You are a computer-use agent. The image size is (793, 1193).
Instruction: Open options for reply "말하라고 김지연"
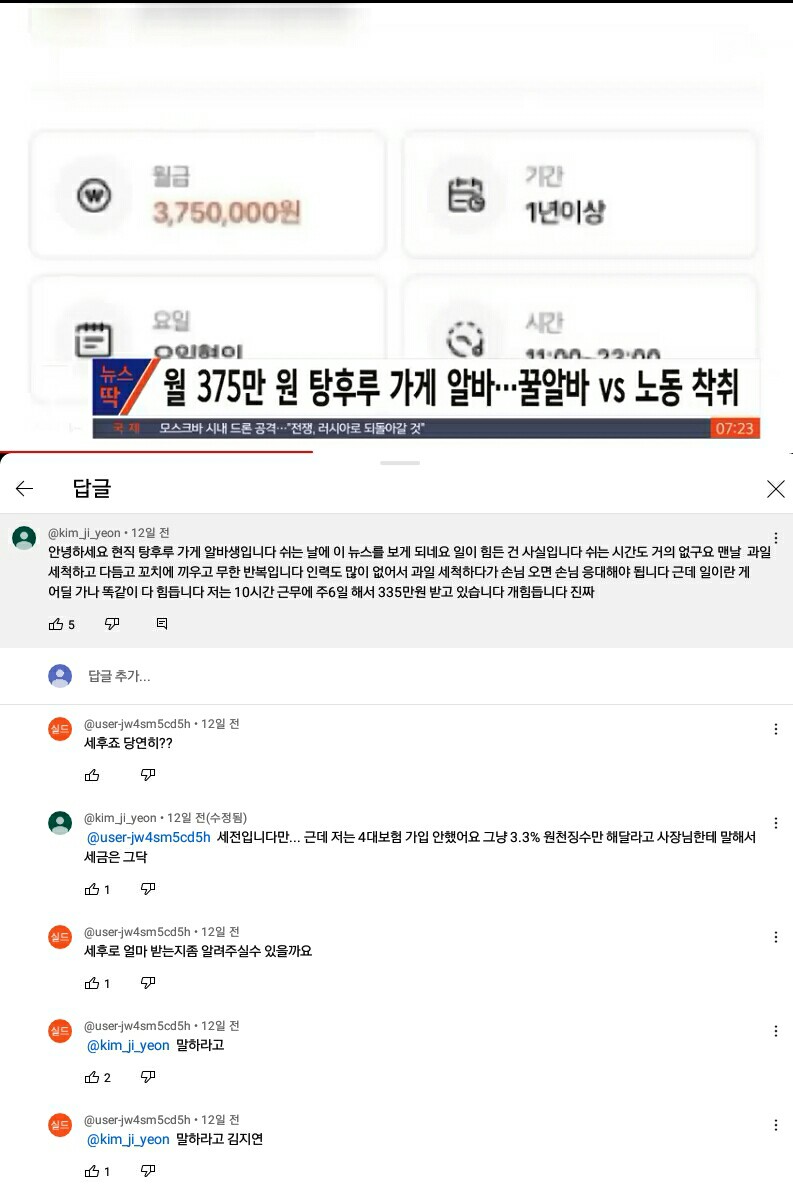pos(776,1126)
